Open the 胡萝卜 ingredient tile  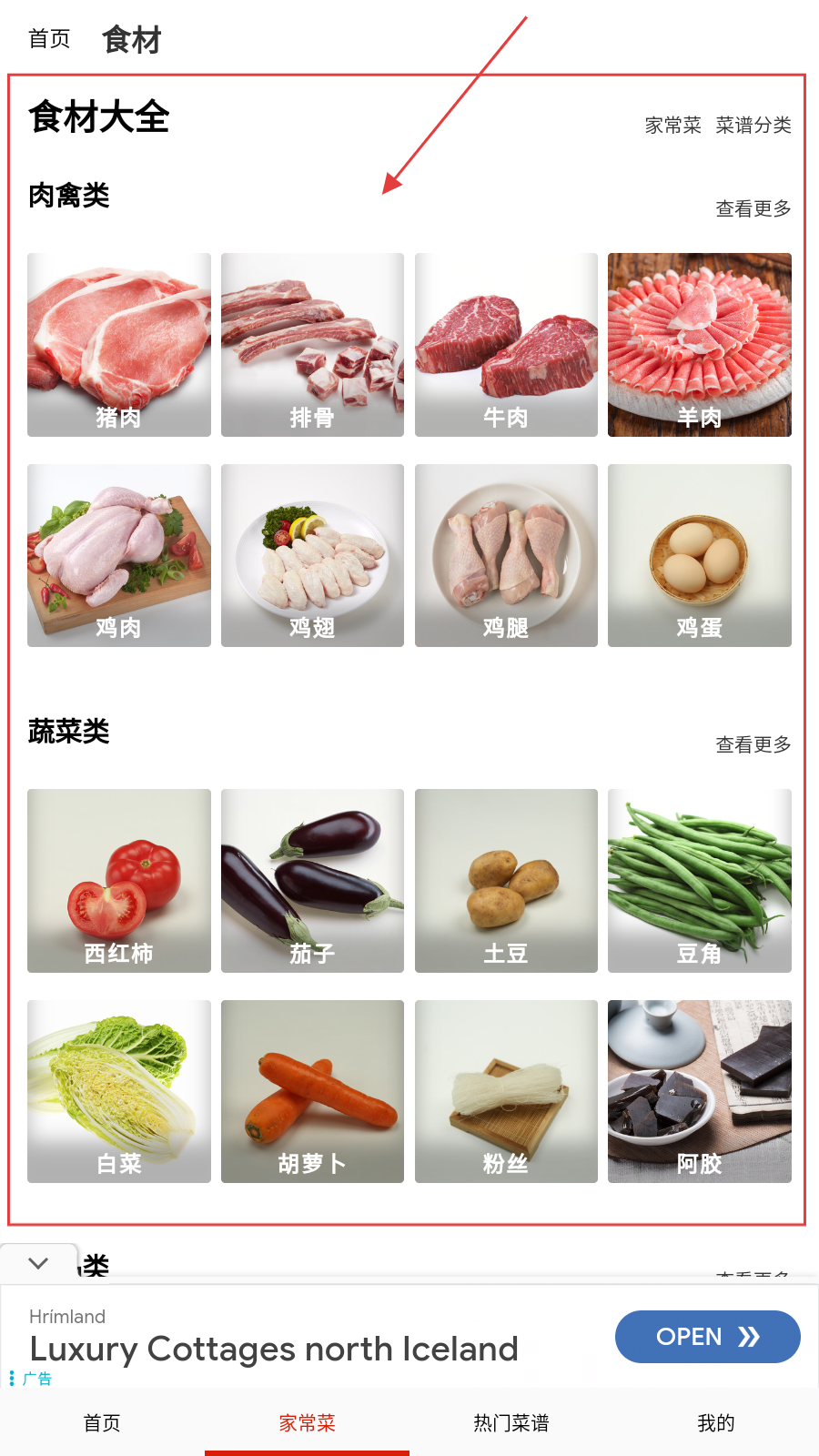312,1091
